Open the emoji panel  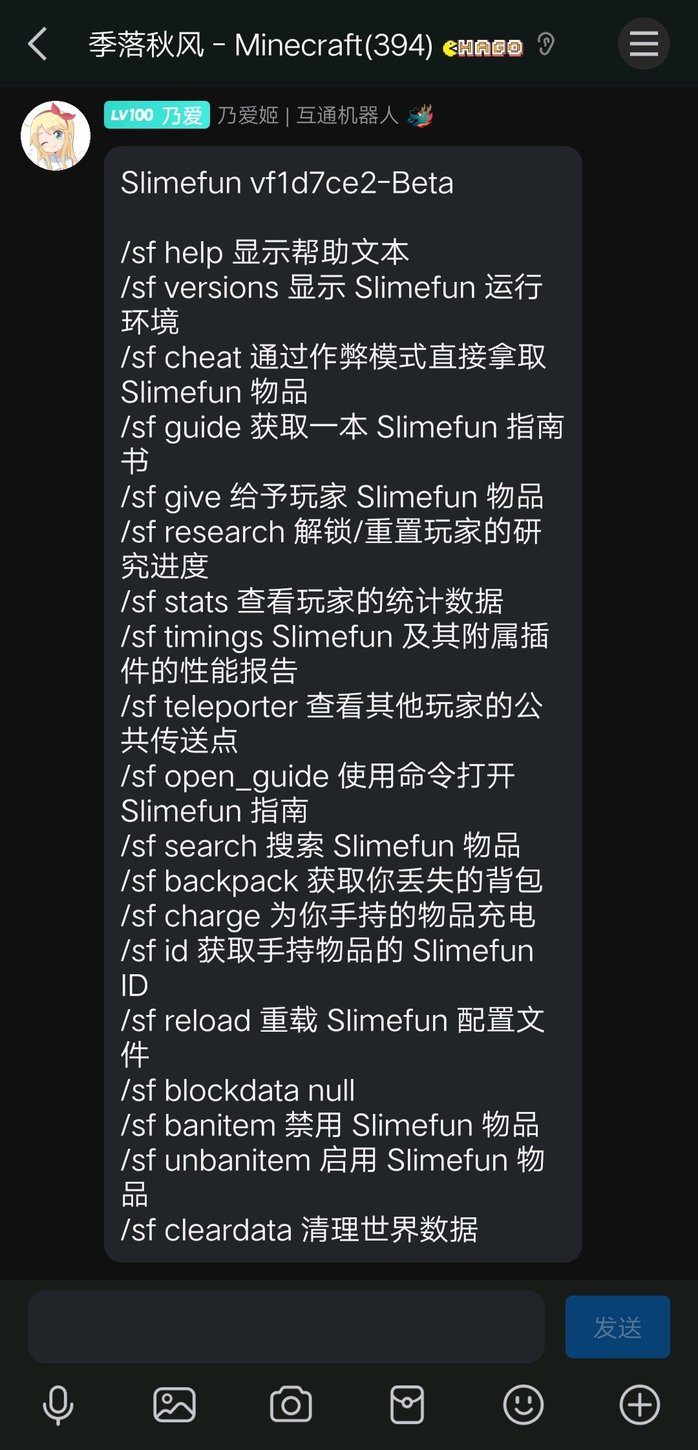click(523, 1405)
